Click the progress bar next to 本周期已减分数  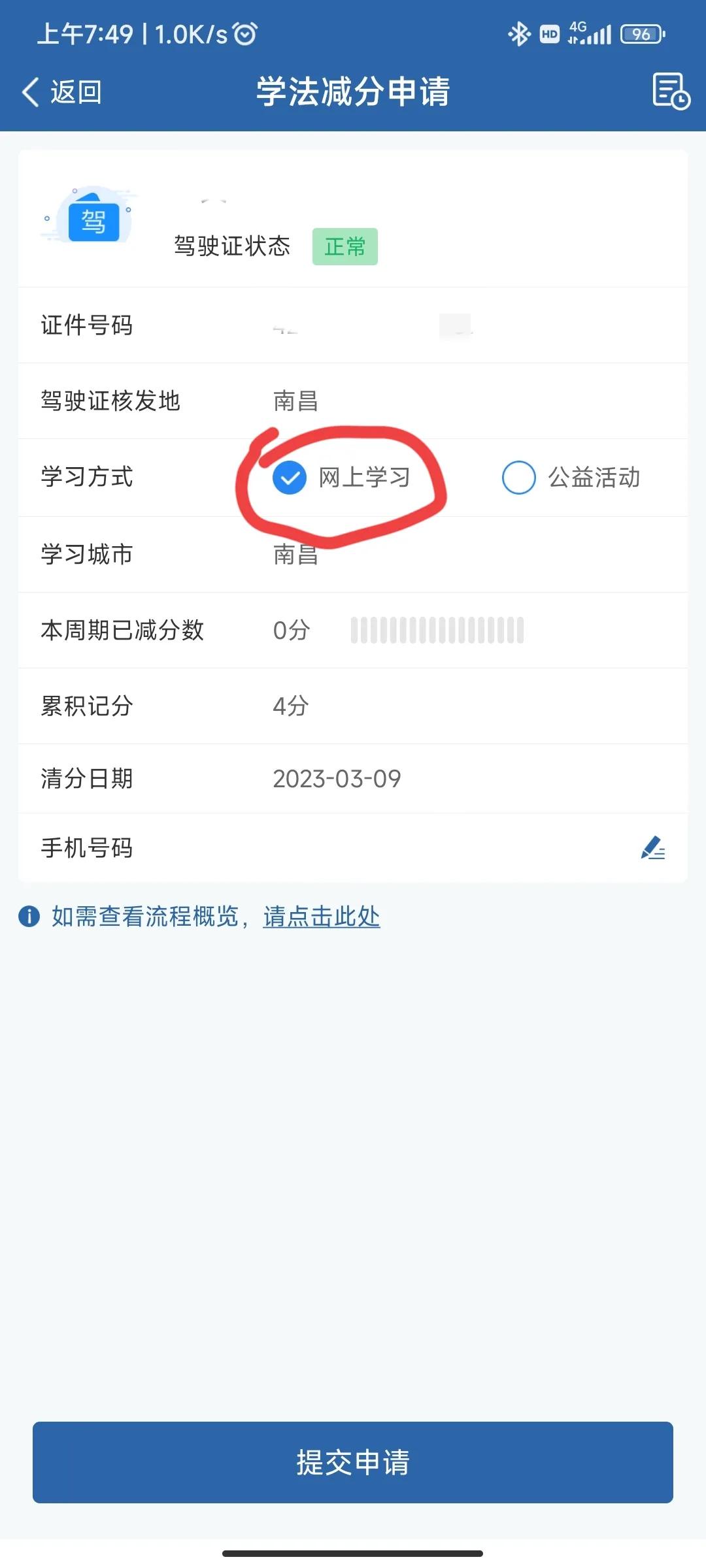pos(437,630)
